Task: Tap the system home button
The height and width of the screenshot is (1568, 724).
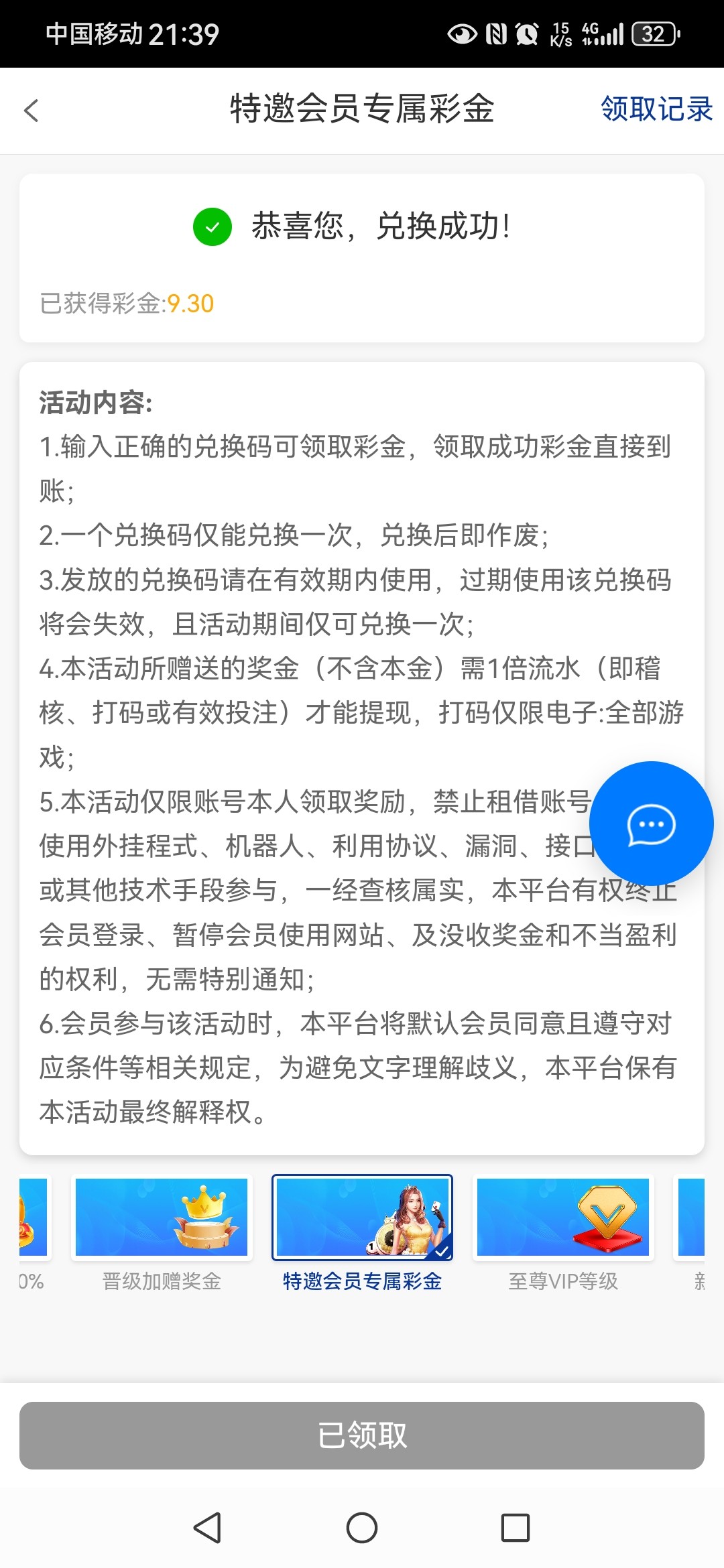Action: [362, 1528]
